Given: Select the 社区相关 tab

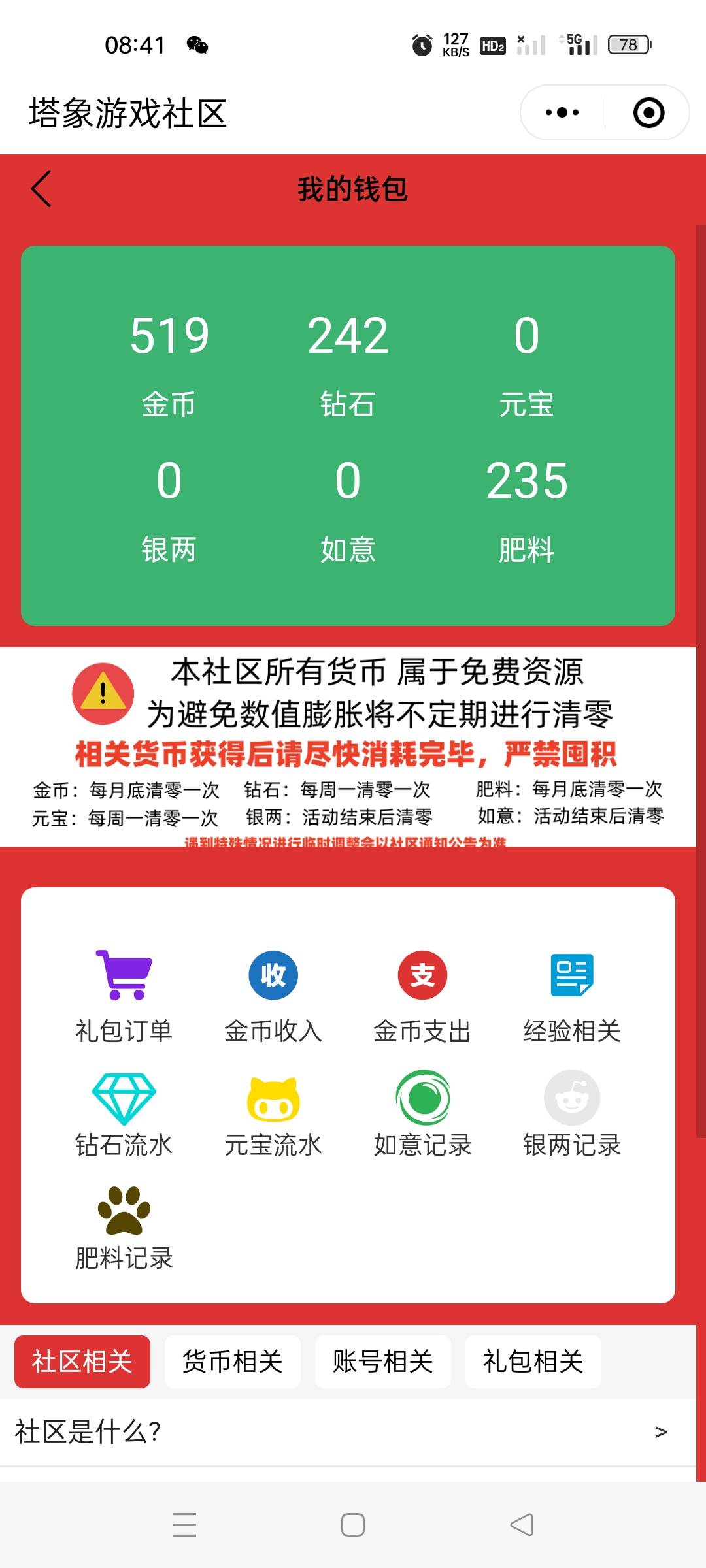Looking at the screenshot, I should tap(82, 1362).
